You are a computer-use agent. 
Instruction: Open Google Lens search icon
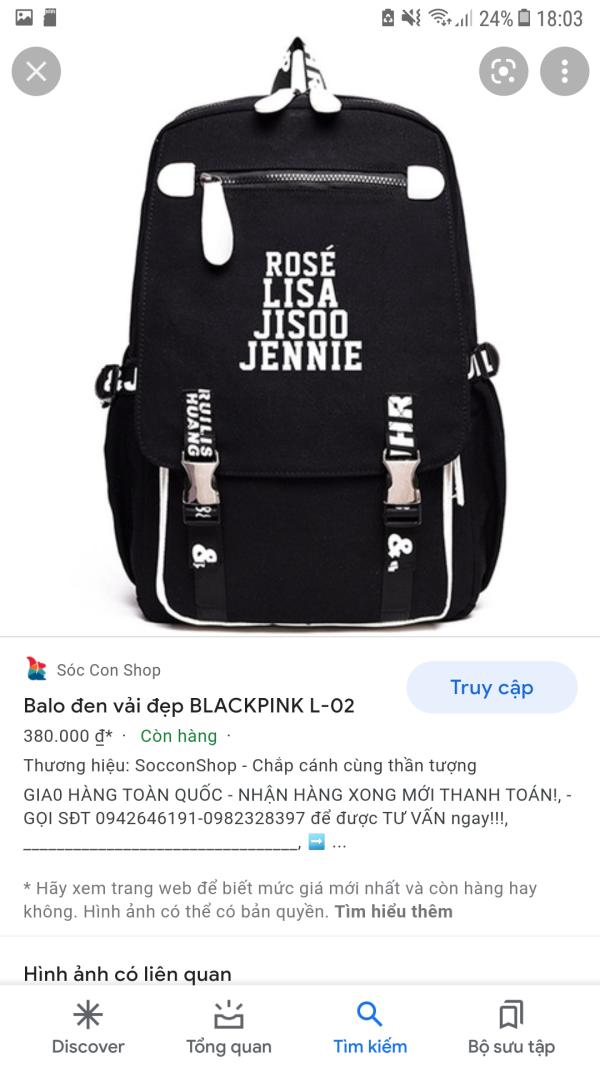coord(503,71)
